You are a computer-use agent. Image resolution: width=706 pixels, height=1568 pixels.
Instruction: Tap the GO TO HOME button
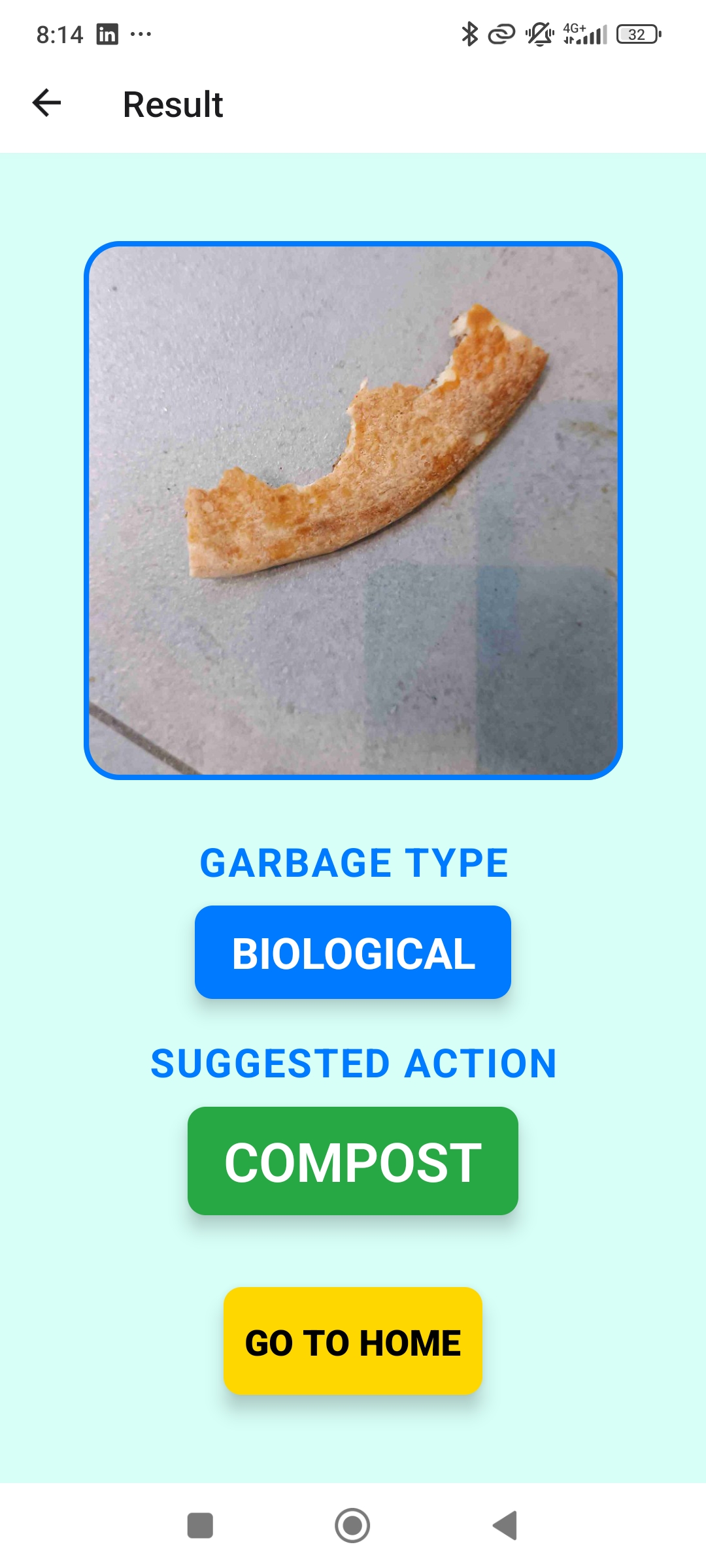click(353, 1341)
